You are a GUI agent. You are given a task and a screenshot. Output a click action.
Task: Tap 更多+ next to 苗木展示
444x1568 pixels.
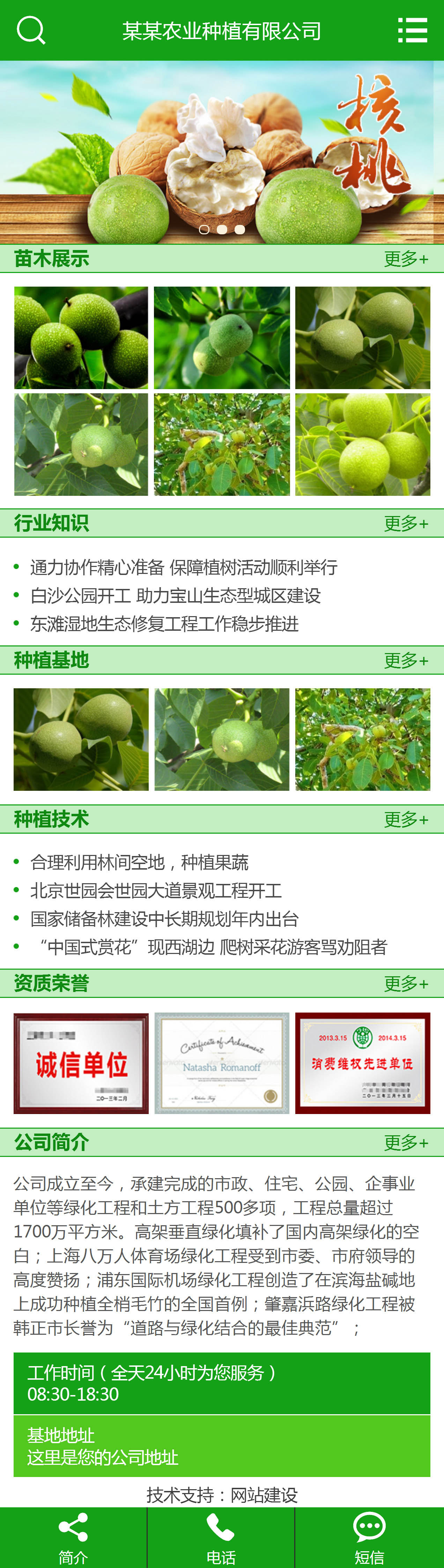tap(406, 259)
